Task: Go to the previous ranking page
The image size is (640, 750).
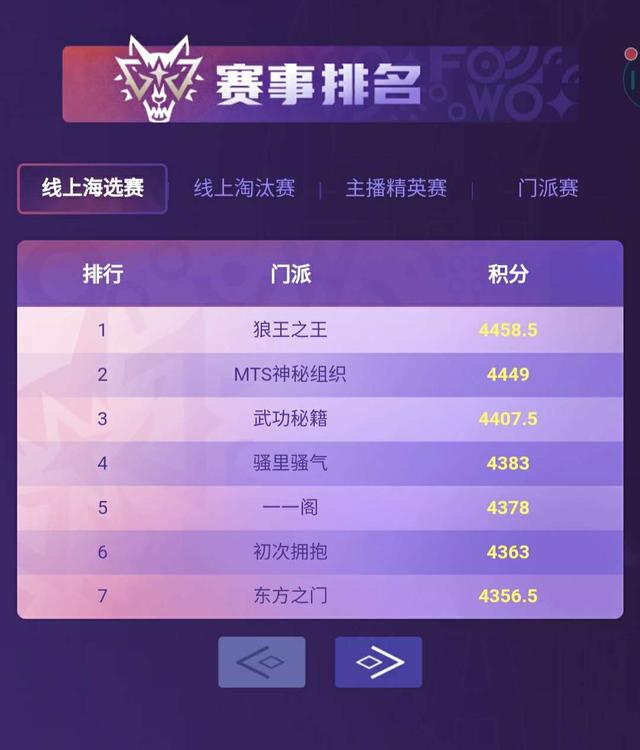Action: 262,662
